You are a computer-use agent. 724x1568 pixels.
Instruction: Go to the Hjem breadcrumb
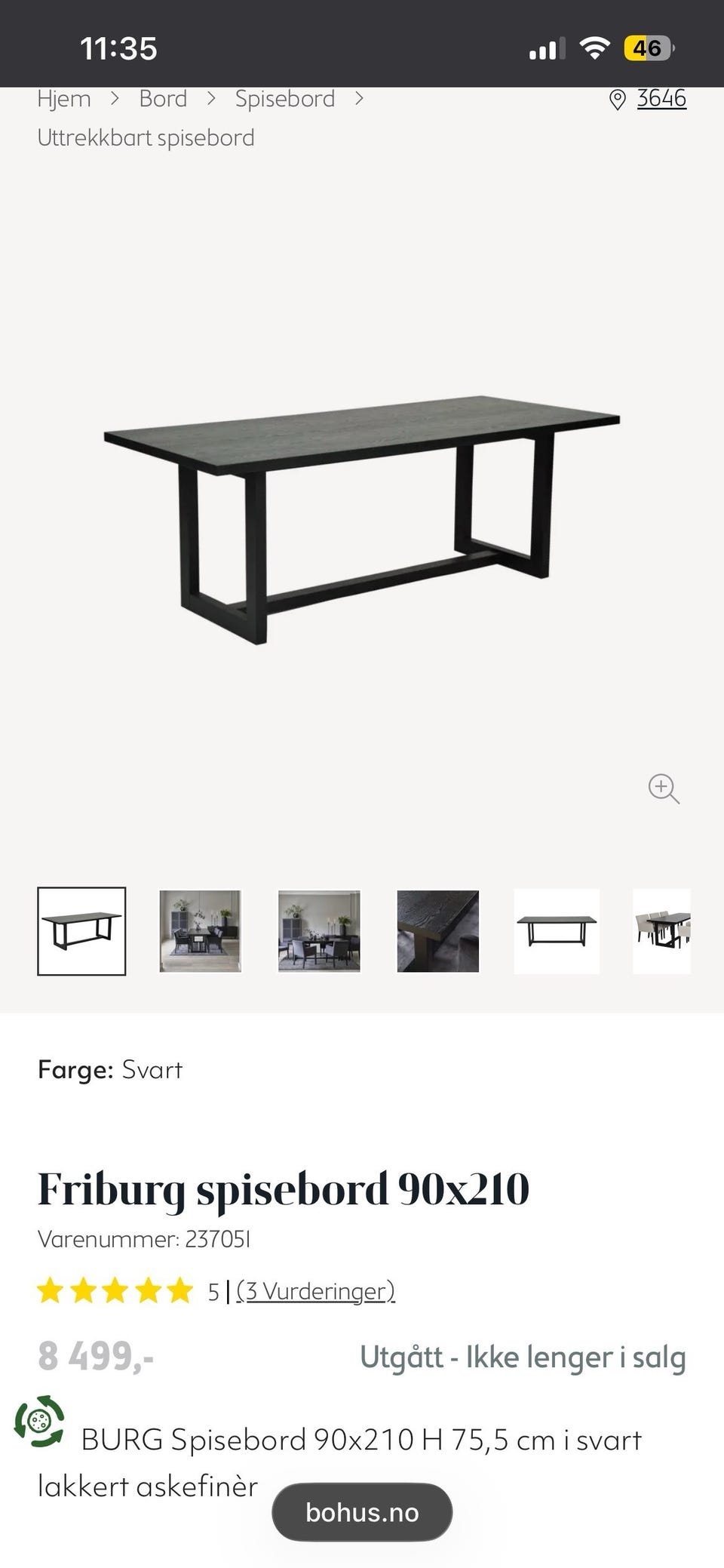64,99
